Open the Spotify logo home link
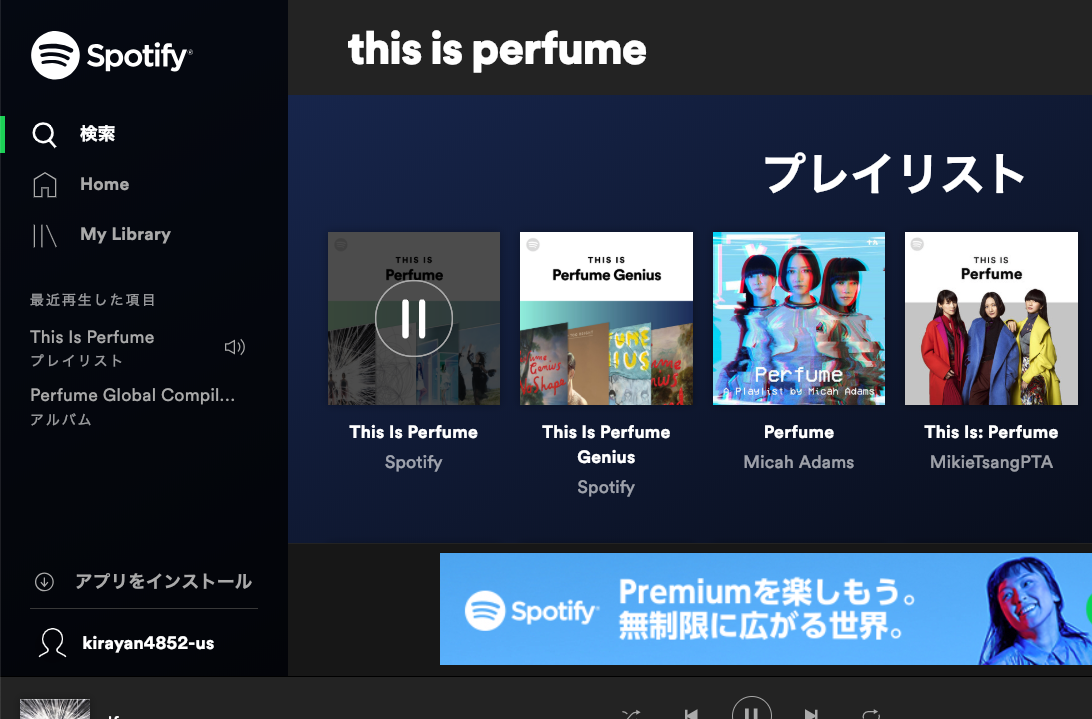Viewport: 1092px width, 719px height. pyautogui.click(x=111, y=55)
